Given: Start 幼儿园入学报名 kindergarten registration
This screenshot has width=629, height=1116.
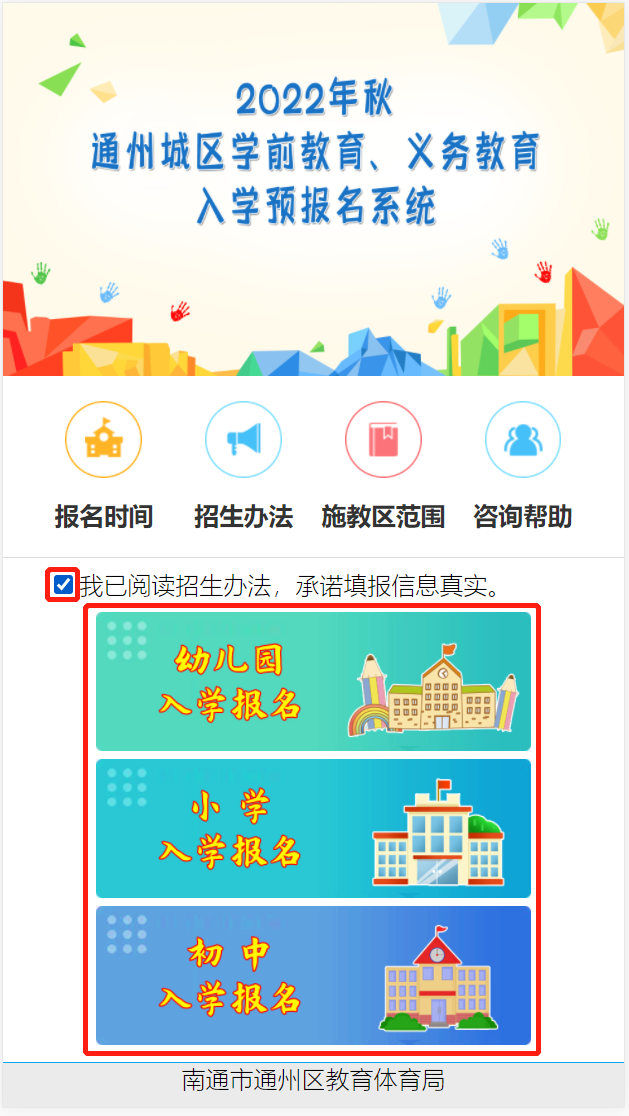Looking at the screenshot, I should [x=313, y=681].
